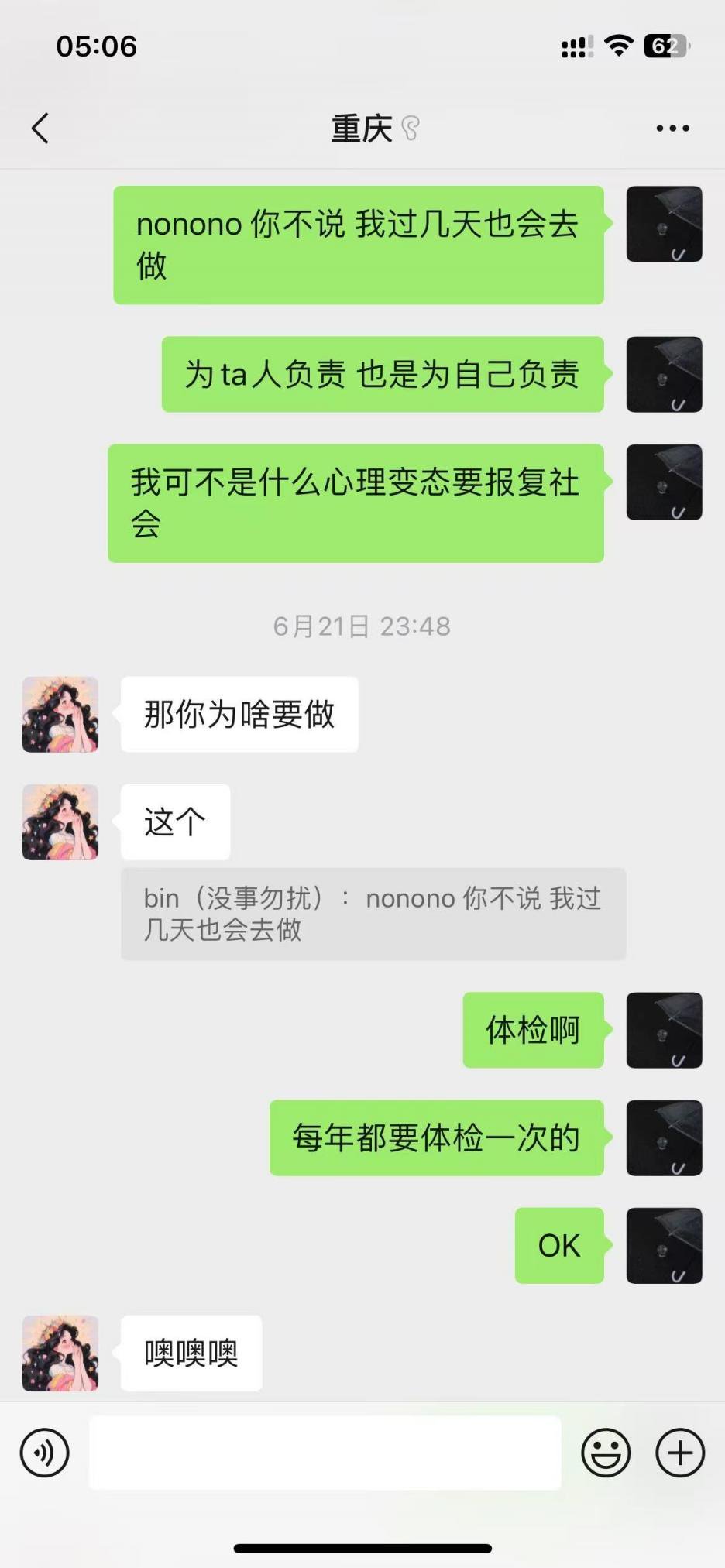Open the emoji sticker panel
The width and height of the screenshot is (725, 1568).
[x=606, y=1453]
